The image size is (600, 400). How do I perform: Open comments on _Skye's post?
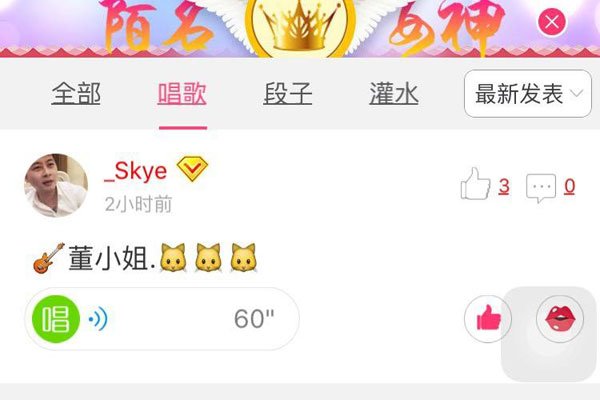[550, 186]
